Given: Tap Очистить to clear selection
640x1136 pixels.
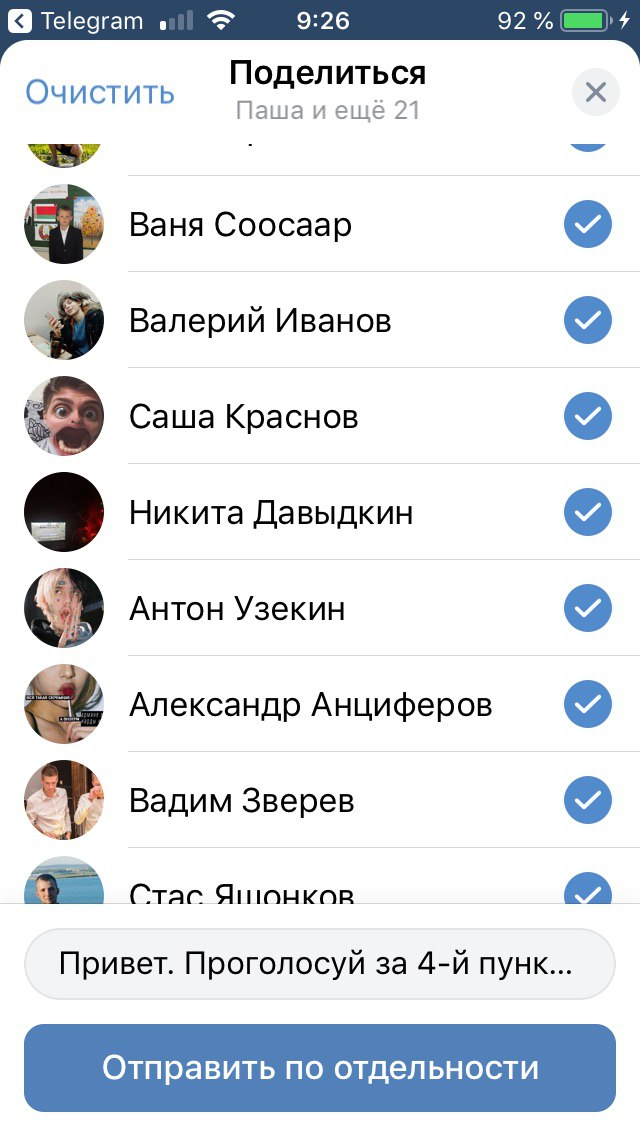Looking at the screenshot, I should pyautogui.click(x=100, y=93).
